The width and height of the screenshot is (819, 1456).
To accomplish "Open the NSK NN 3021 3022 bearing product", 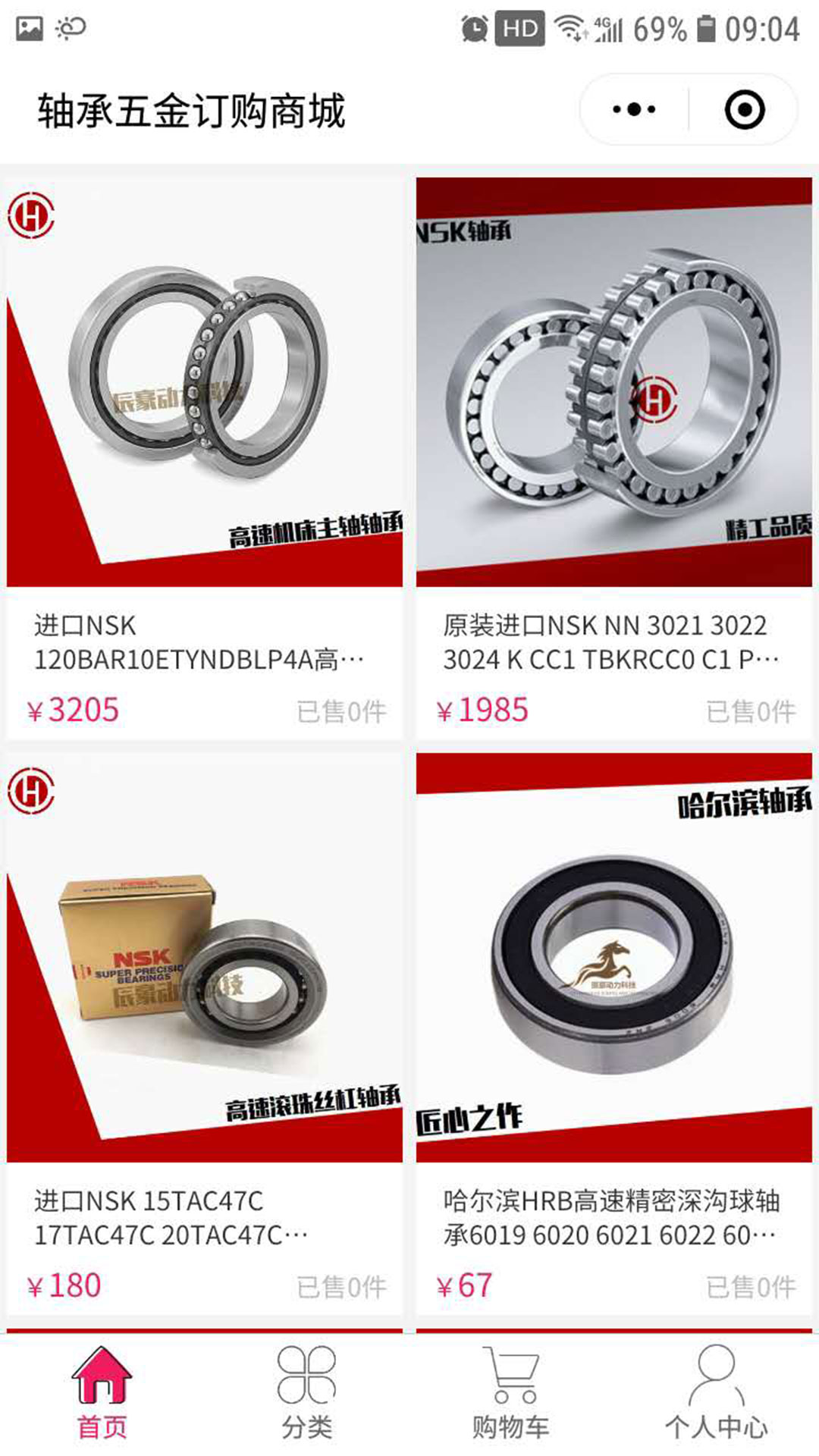I will (614, 455).
